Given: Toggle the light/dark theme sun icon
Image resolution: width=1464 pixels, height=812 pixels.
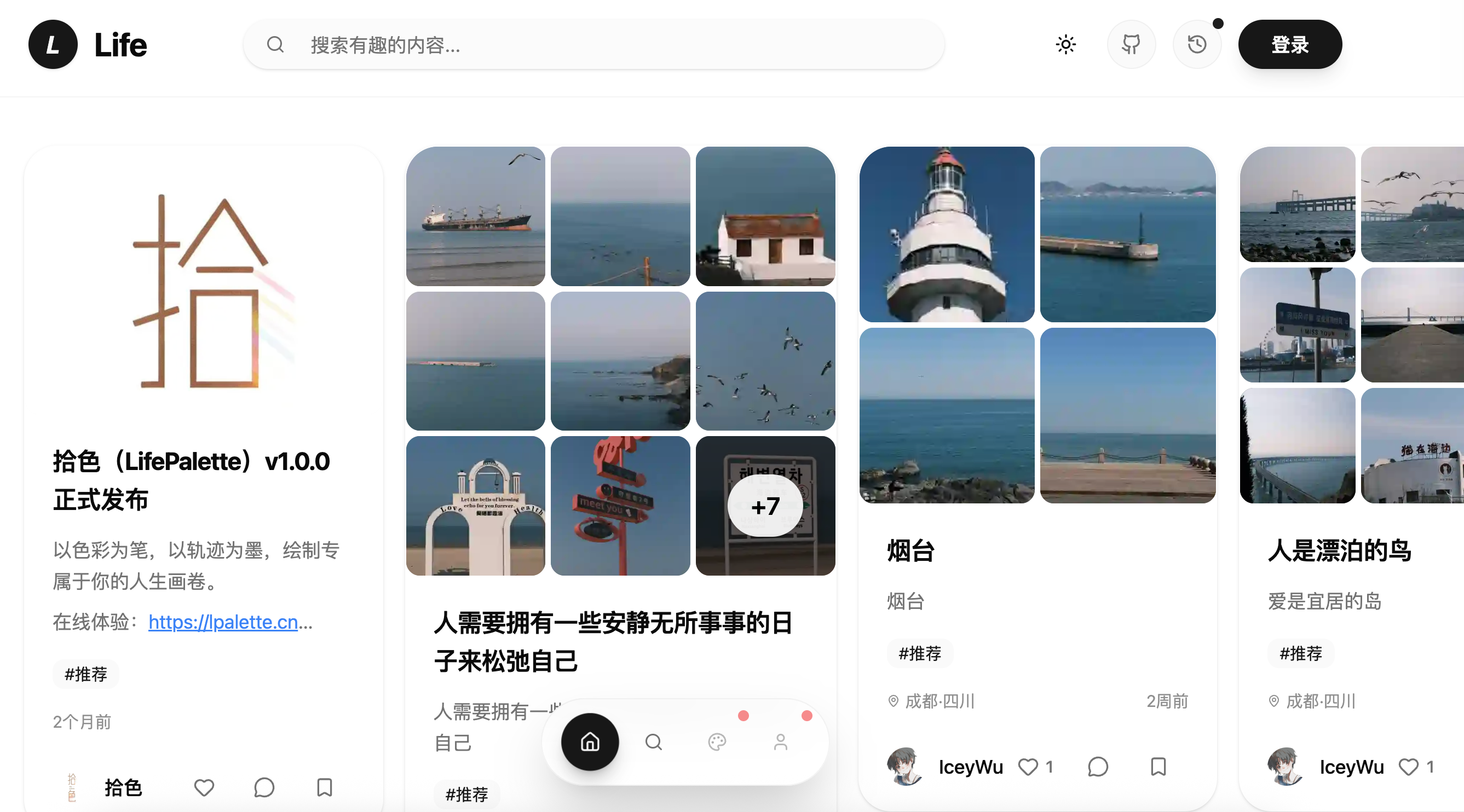Looking at the screenshot, I should pyautogui.click(x=1065, y=44).
